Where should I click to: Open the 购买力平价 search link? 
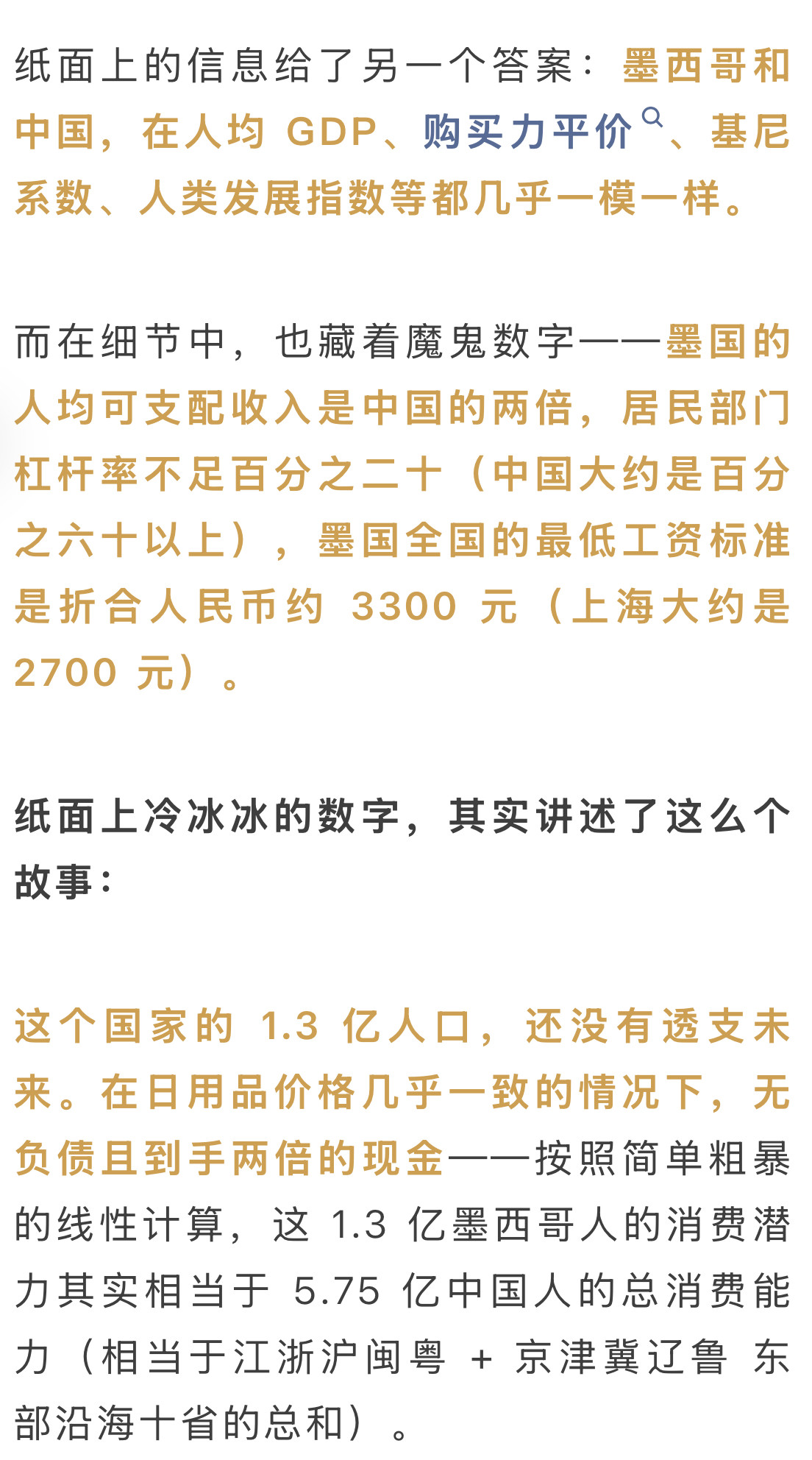click(528, 132)
